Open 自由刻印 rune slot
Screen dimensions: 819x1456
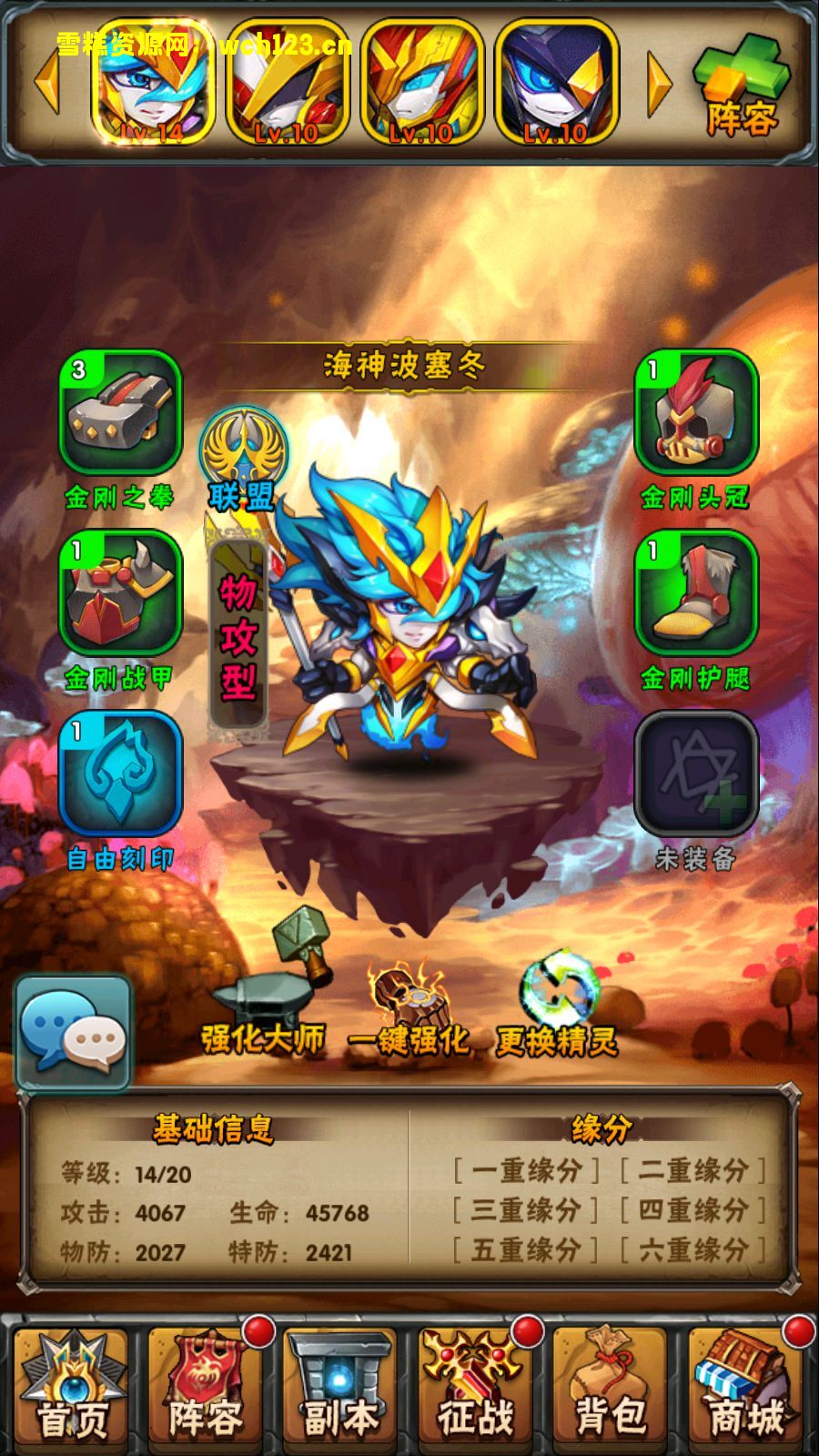point(120,773)
